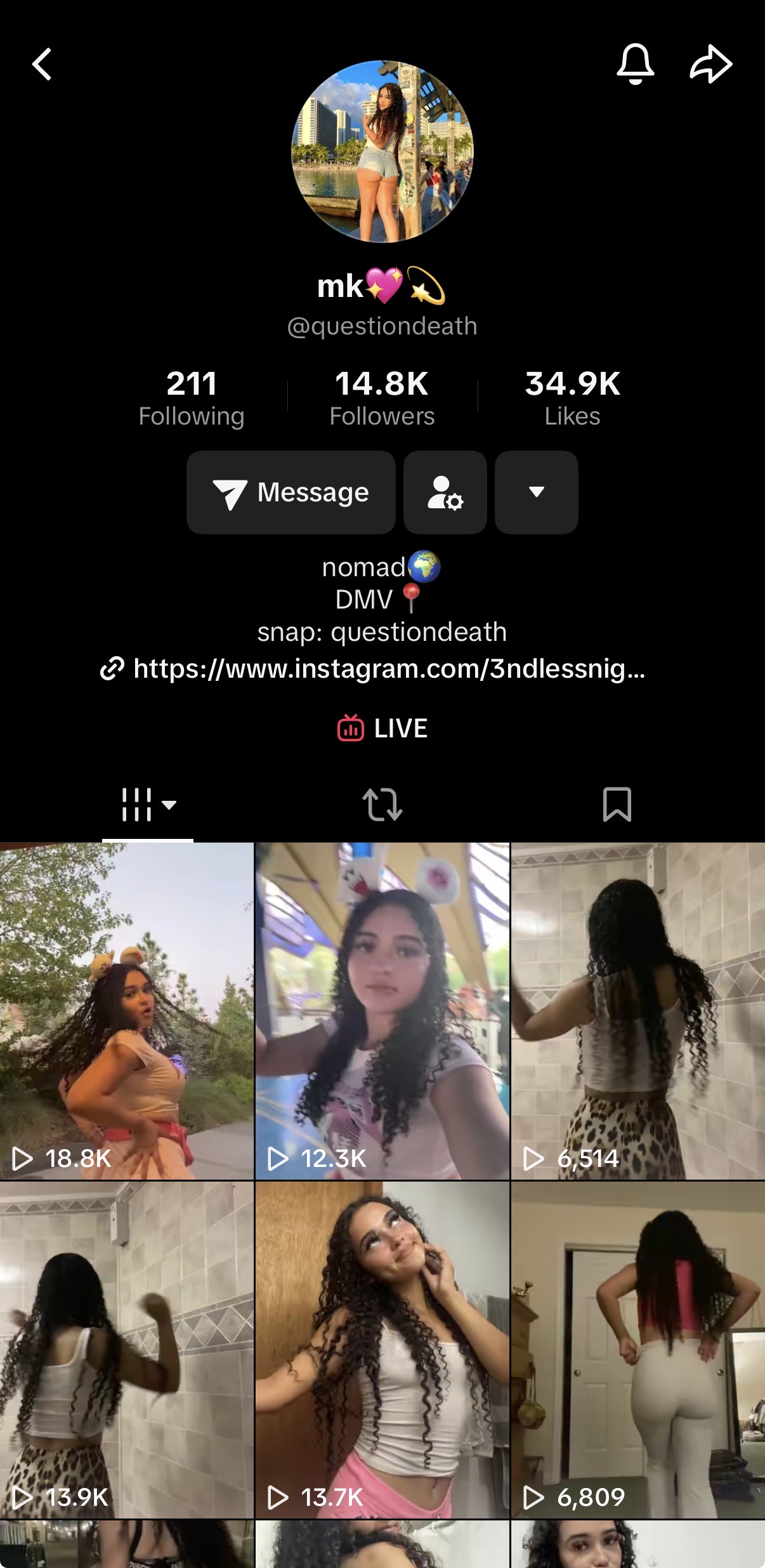Share this profile

coord(711,64)
